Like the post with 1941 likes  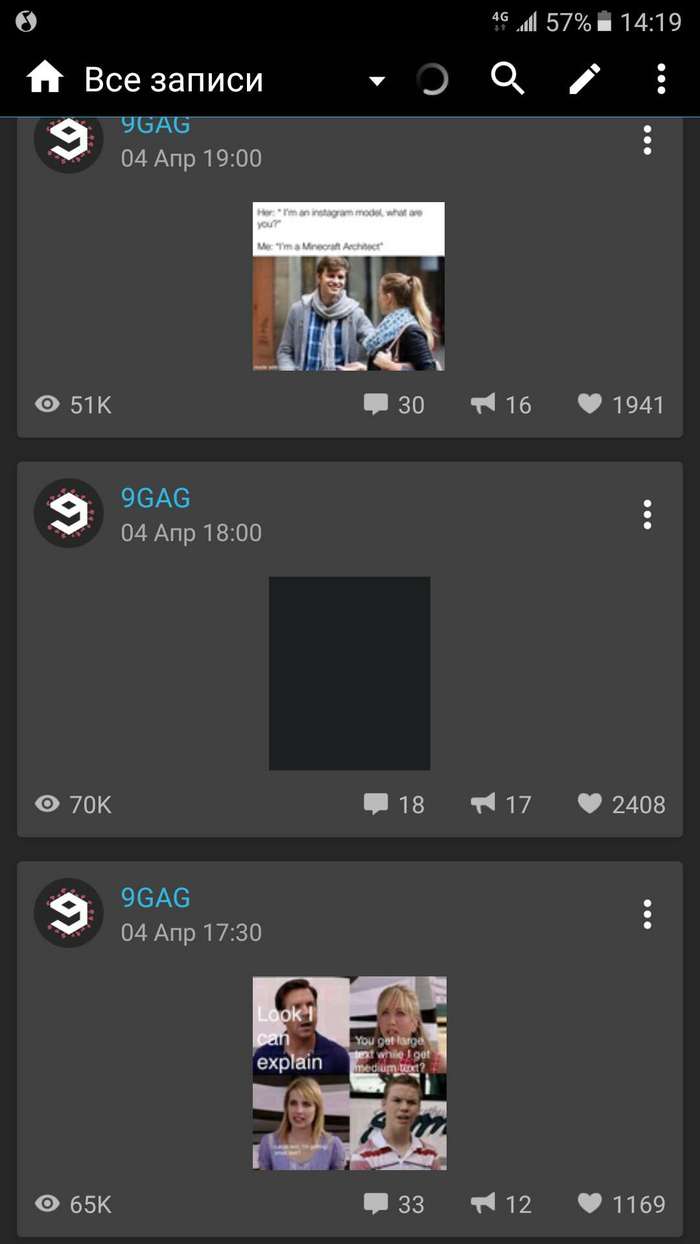(x=620, y=404)
